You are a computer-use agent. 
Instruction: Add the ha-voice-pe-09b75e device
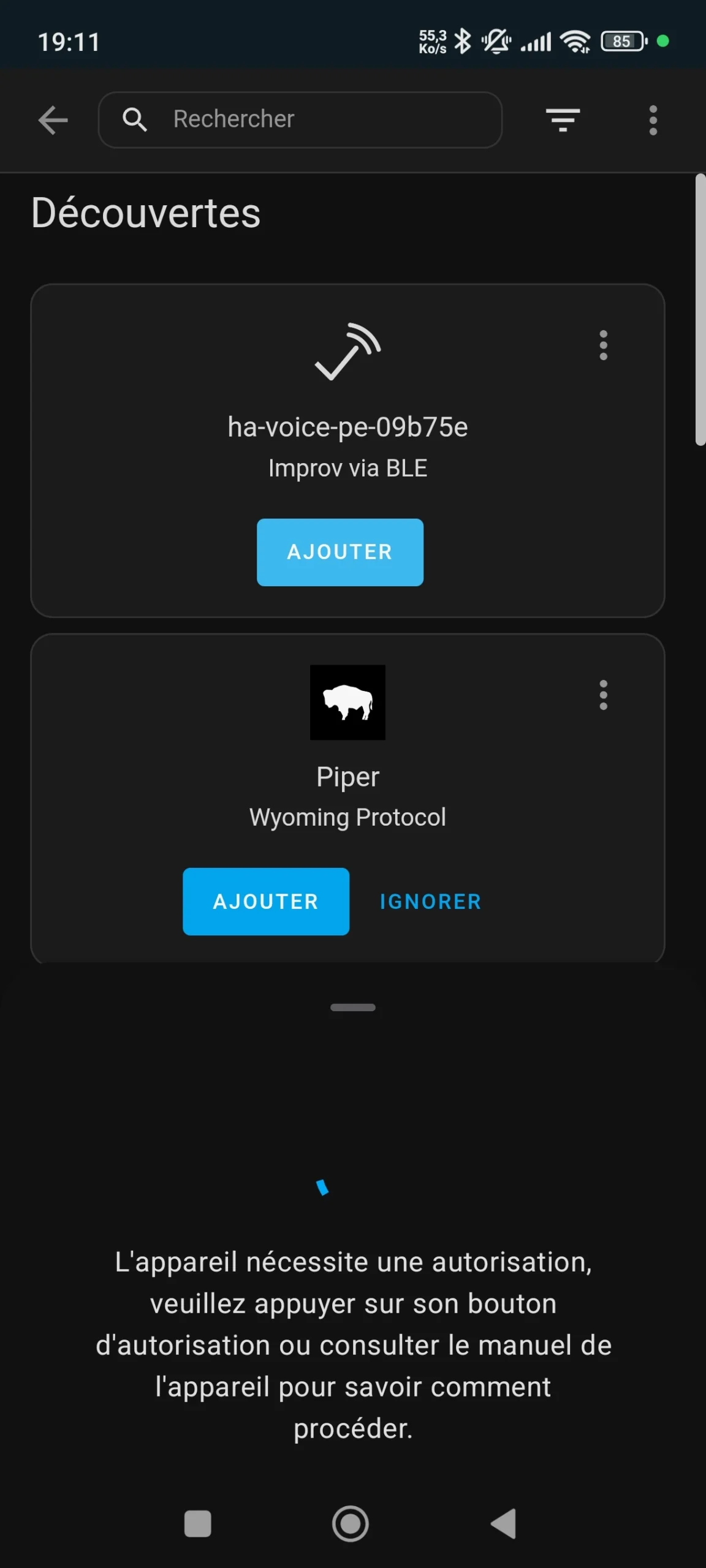click(x=340, y=552)
